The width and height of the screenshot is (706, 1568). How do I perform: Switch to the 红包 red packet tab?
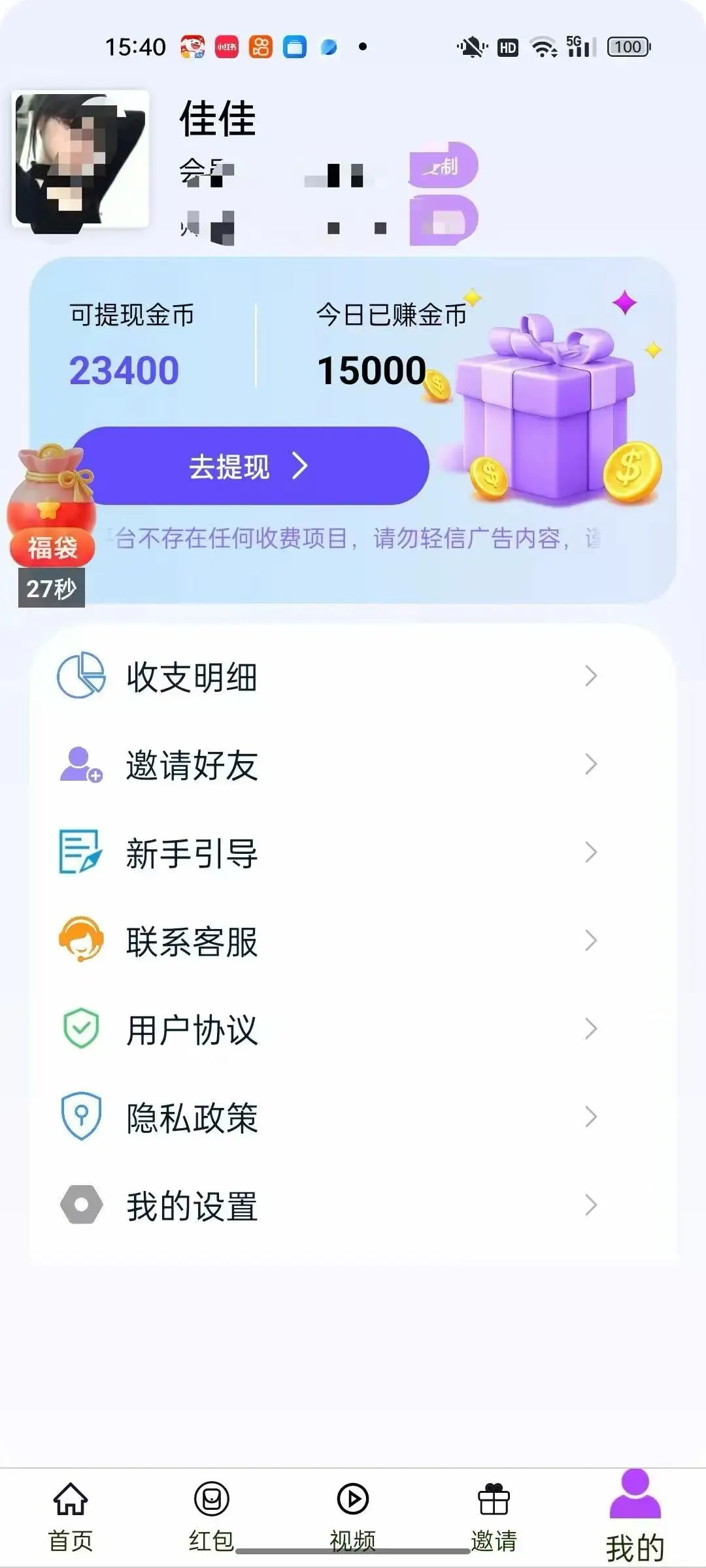pyautogui.click(x=212, y=1518)
